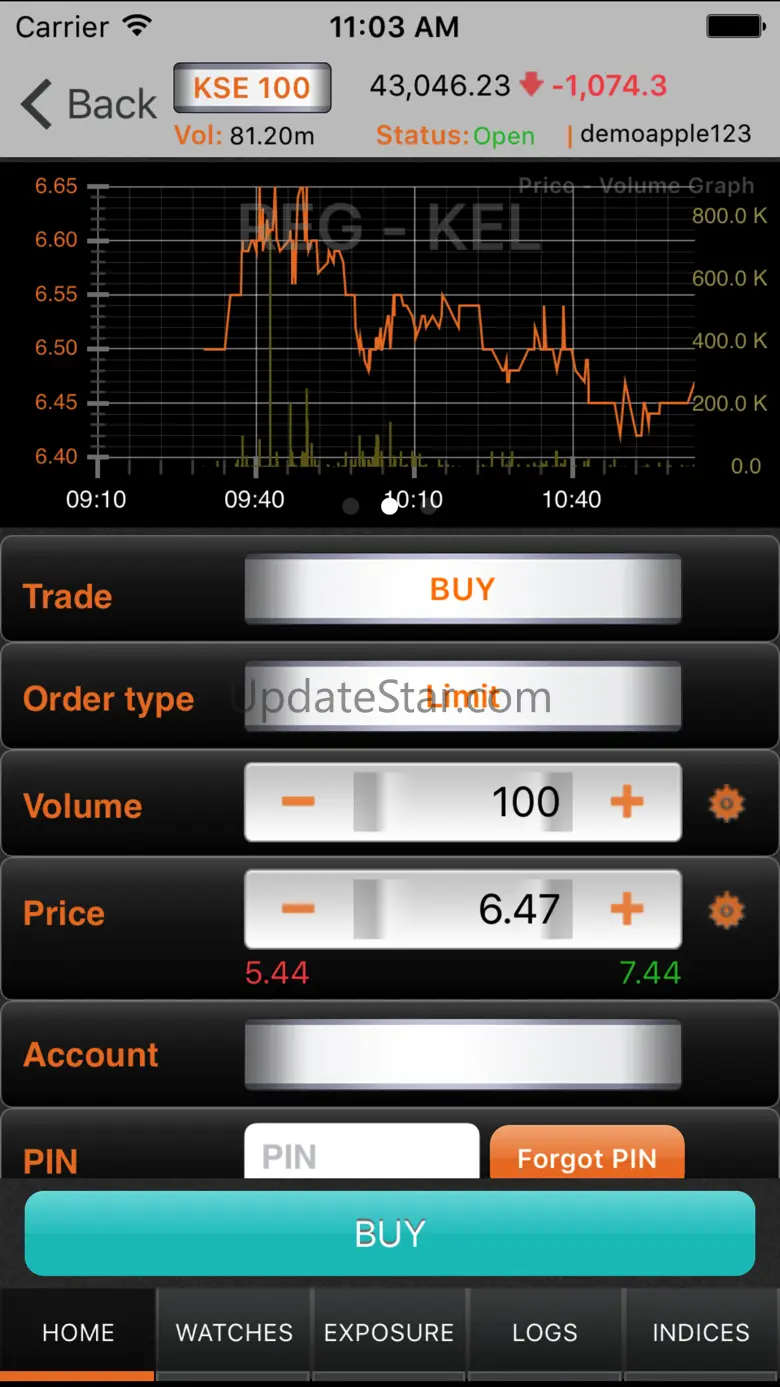Open the Price settings gear
The width and height of the screenshot is (780, 1387).
726,910
